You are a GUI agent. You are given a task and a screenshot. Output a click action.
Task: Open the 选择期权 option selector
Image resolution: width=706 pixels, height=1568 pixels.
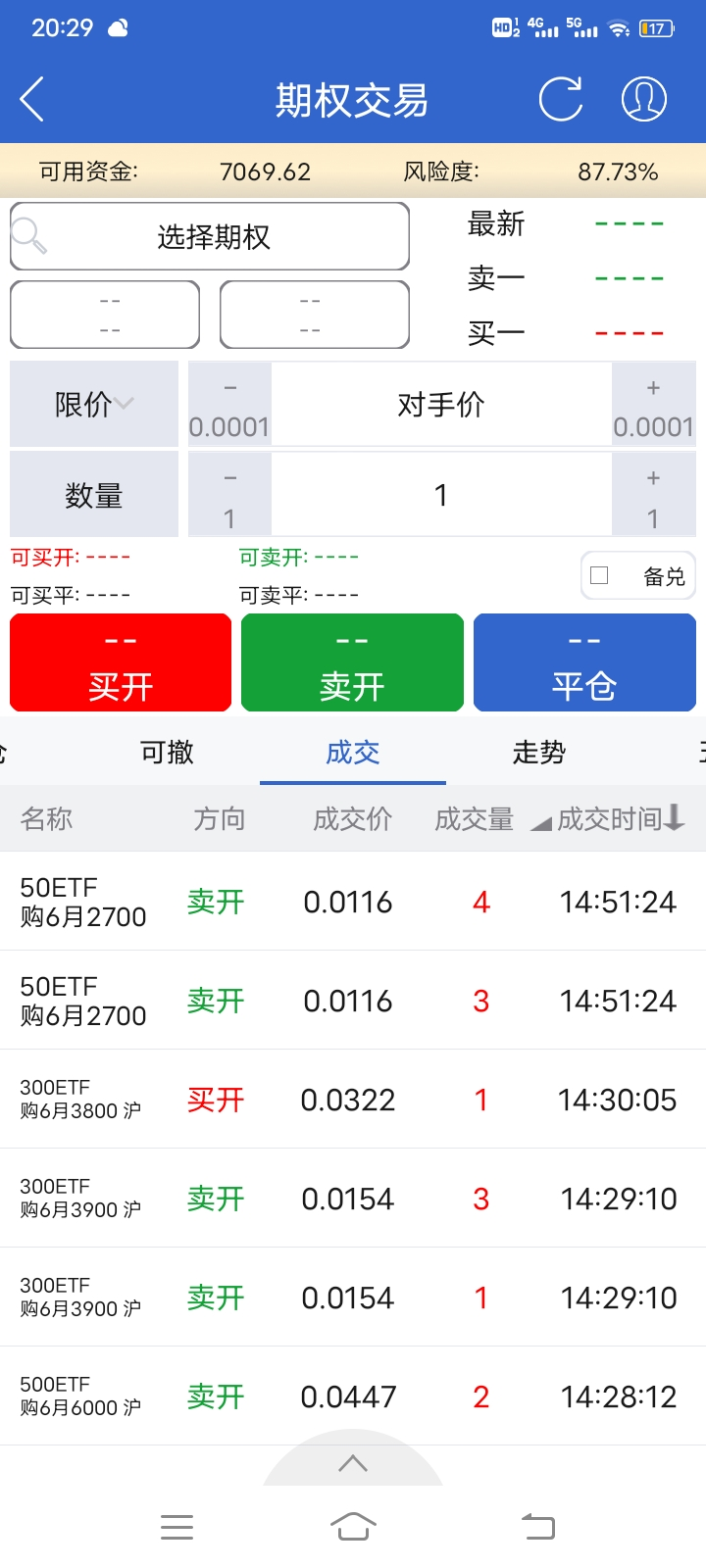pyautogui.click(x=210, y=236)
